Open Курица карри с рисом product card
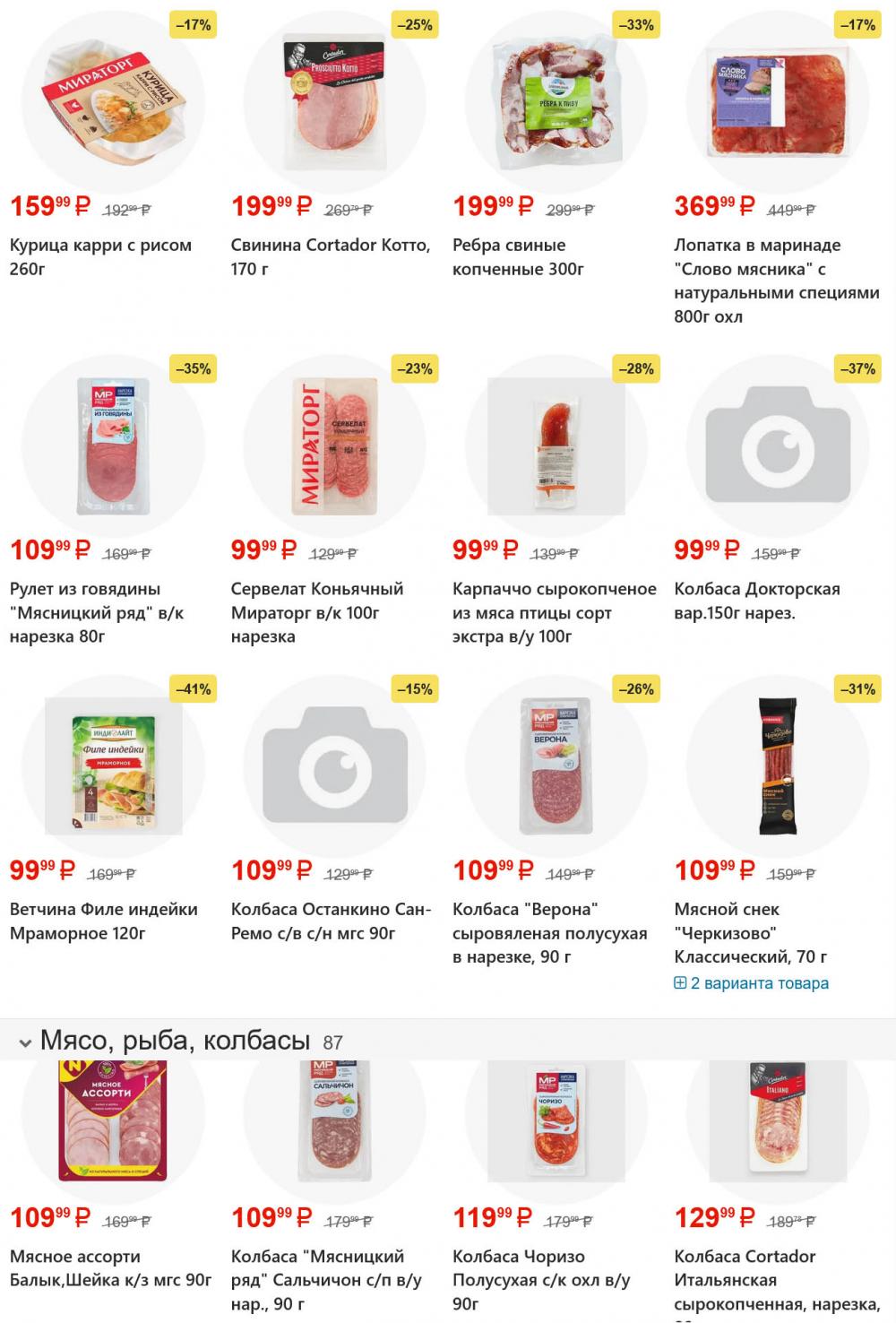Screen dimensions: 896x1323 [x=100, y=256]
